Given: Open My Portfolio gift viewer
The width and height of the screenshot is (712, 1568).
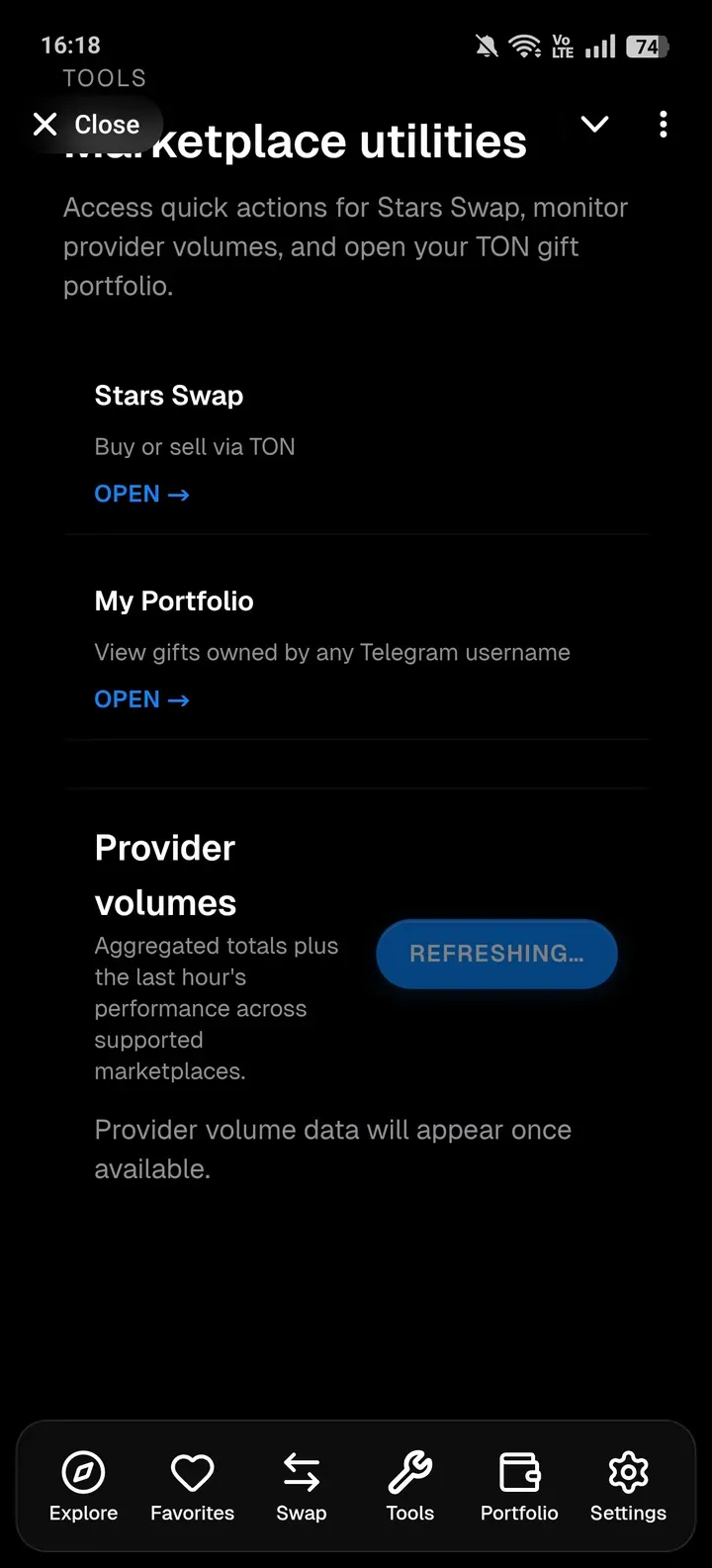Looking at the screenshot, I should tap(141, 699).
